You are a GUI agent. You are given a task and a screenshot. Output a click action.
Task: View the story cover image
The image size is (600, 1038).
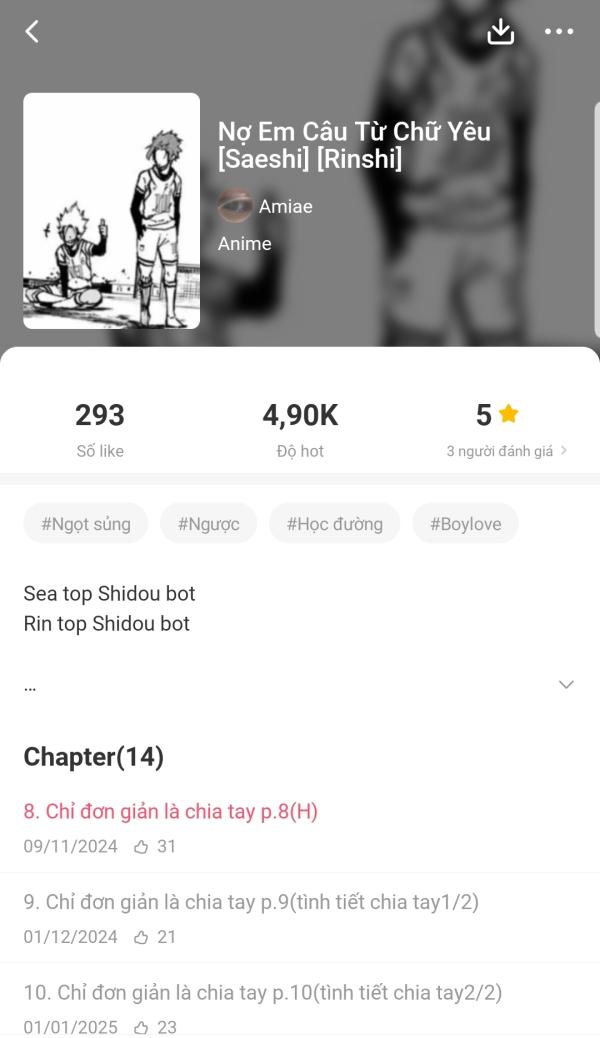click(x=111, y=211)
